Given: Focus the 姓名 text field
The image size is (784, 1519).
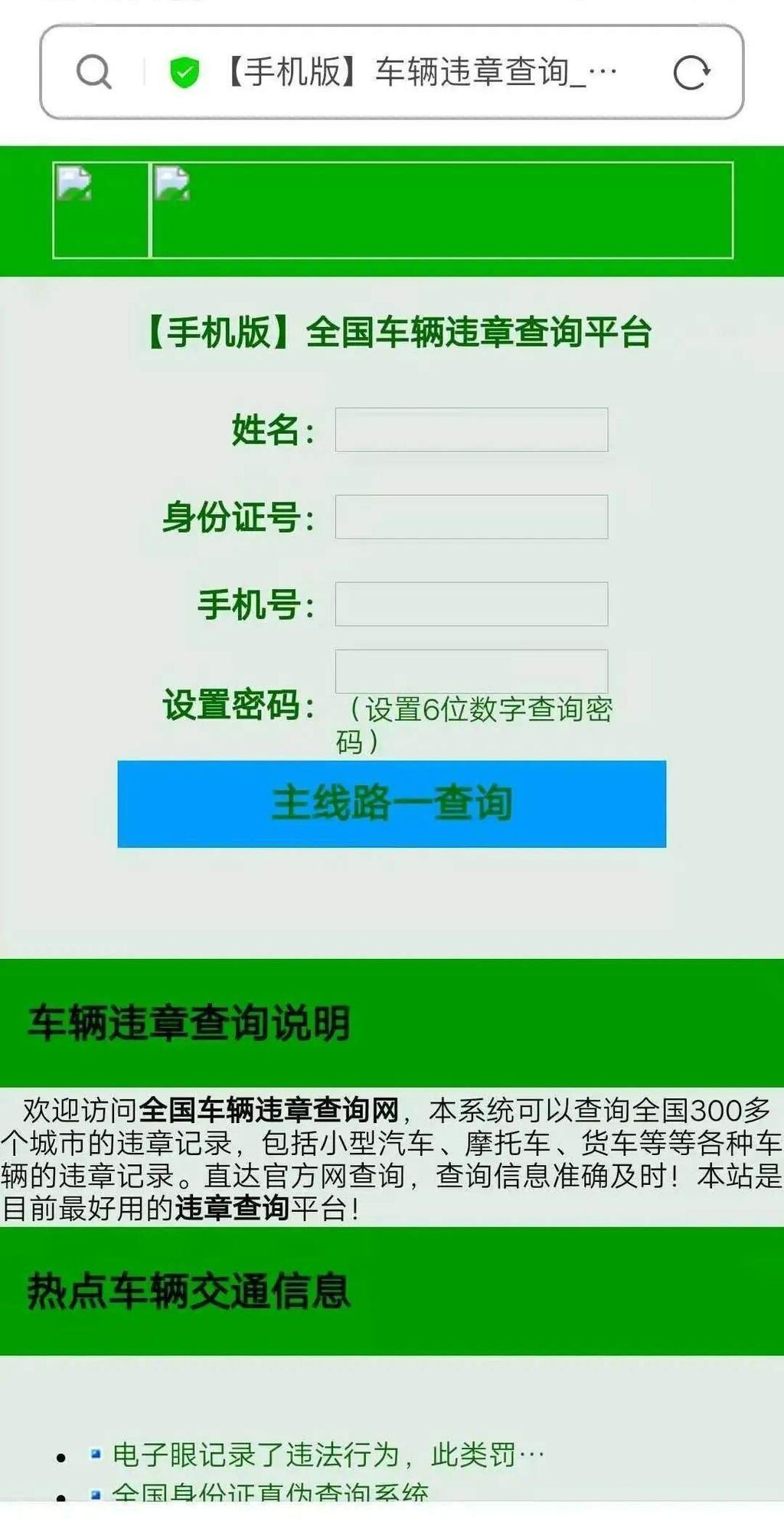Looking at the screenshot, I should coord(471,430).
